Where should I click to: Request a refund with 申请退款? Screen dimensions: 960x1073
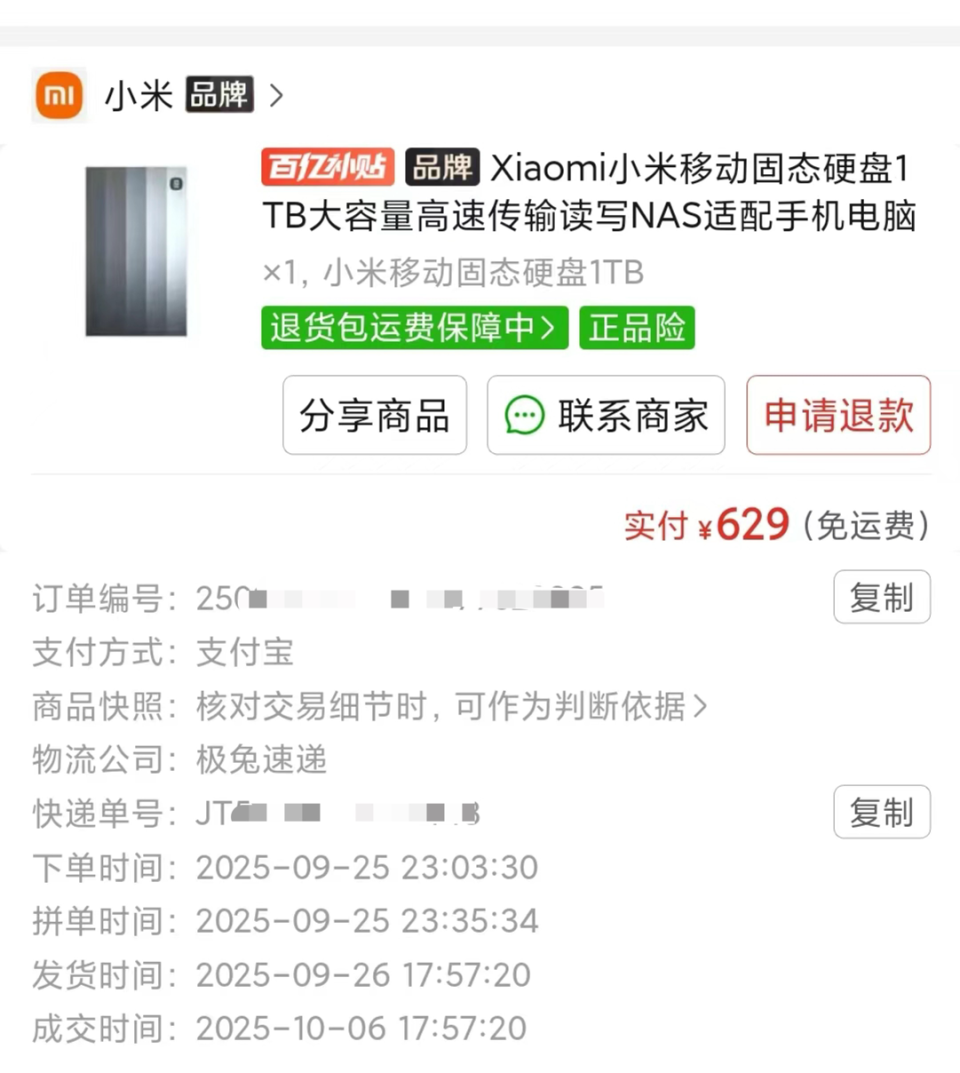838,416
